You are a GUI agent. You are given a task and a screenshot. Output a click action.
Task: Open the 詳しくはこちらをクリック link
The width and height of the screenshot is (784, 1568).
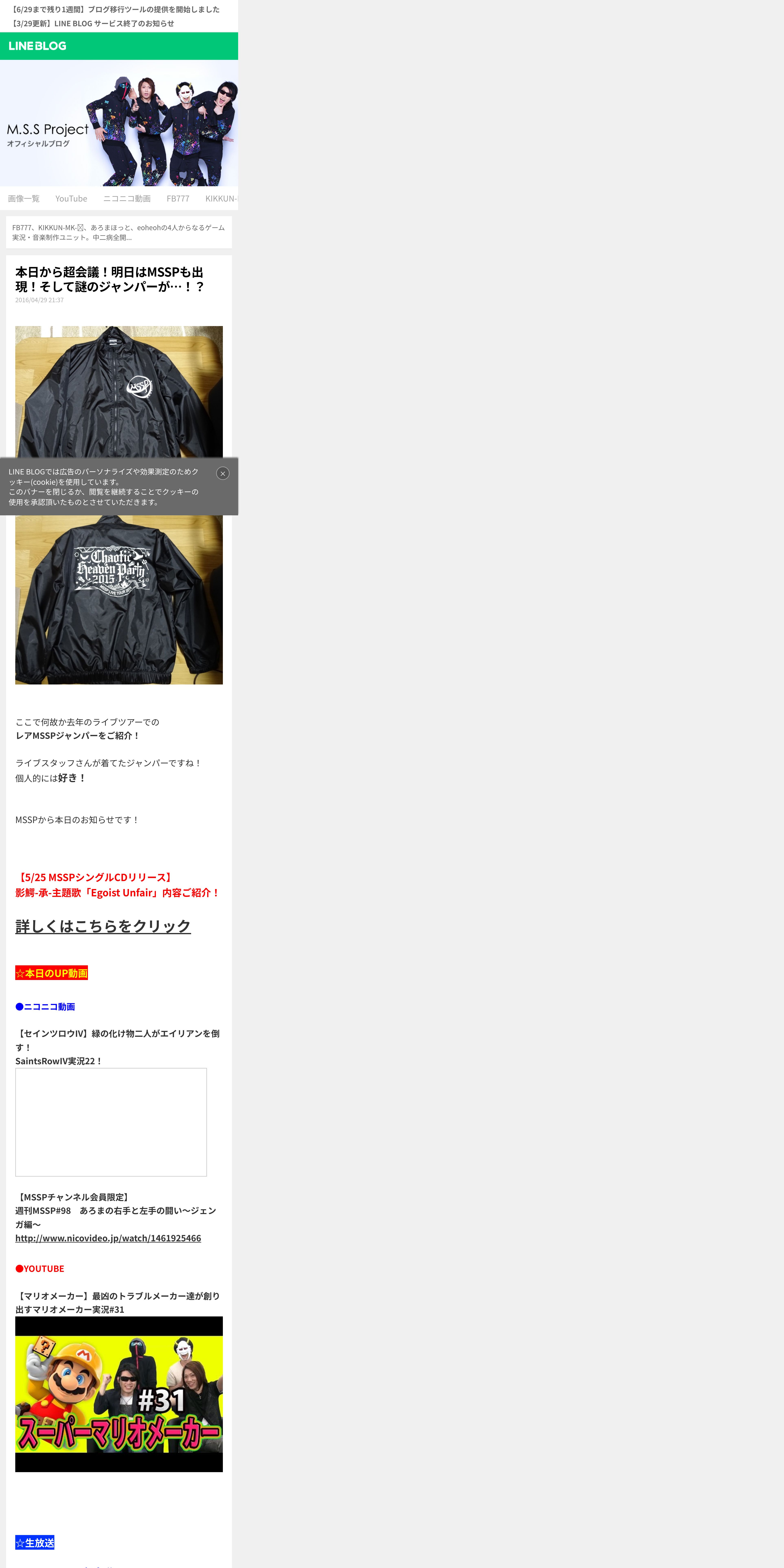tap(103, 926)
